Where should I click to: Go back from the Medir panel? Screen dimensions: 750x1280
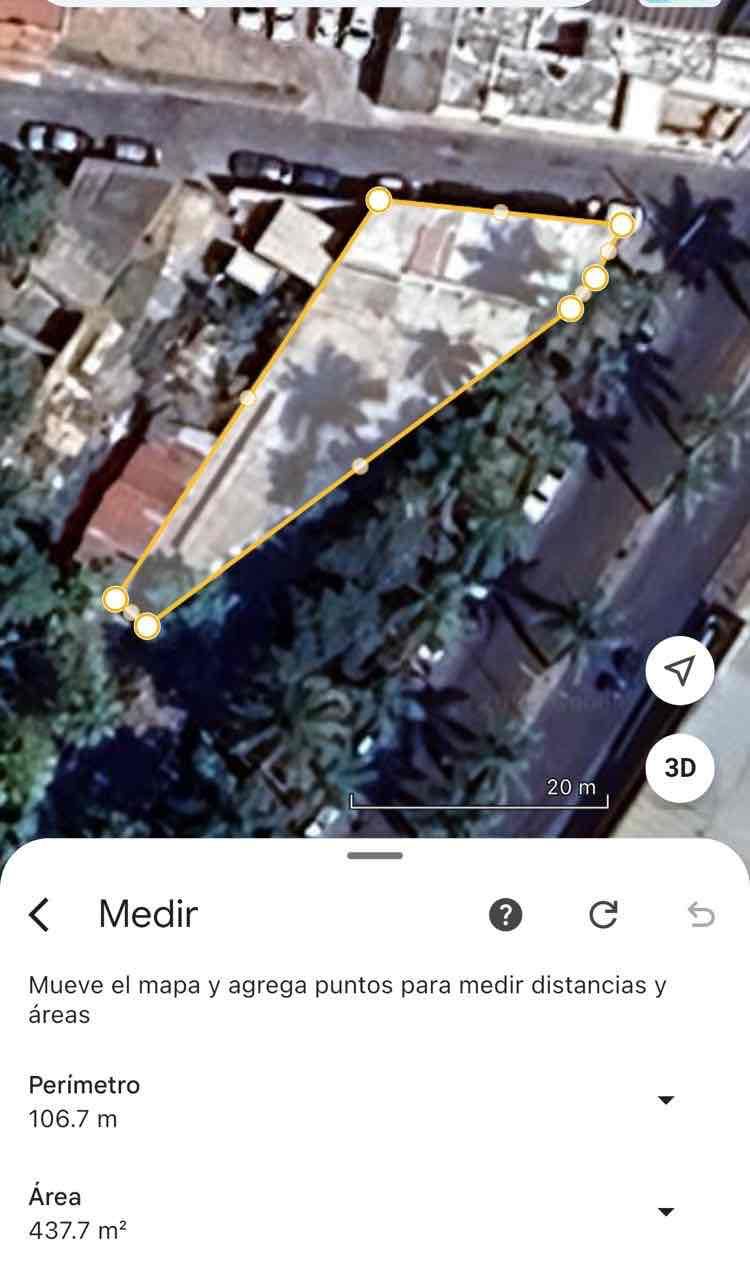(x=39, y=914)
